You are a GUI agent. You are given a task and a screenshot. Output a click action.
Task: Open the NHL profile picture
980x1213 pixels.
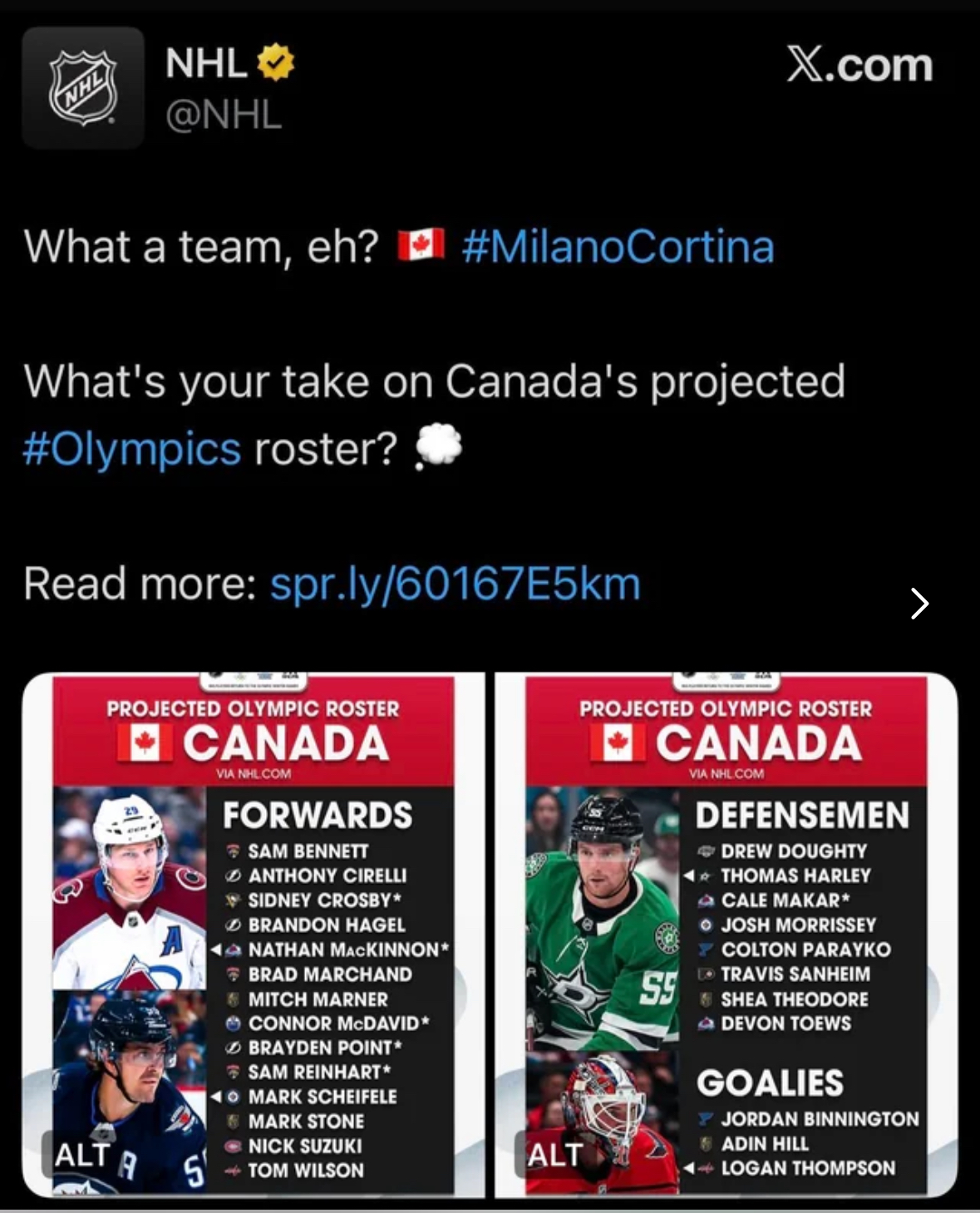coord(83,88)
